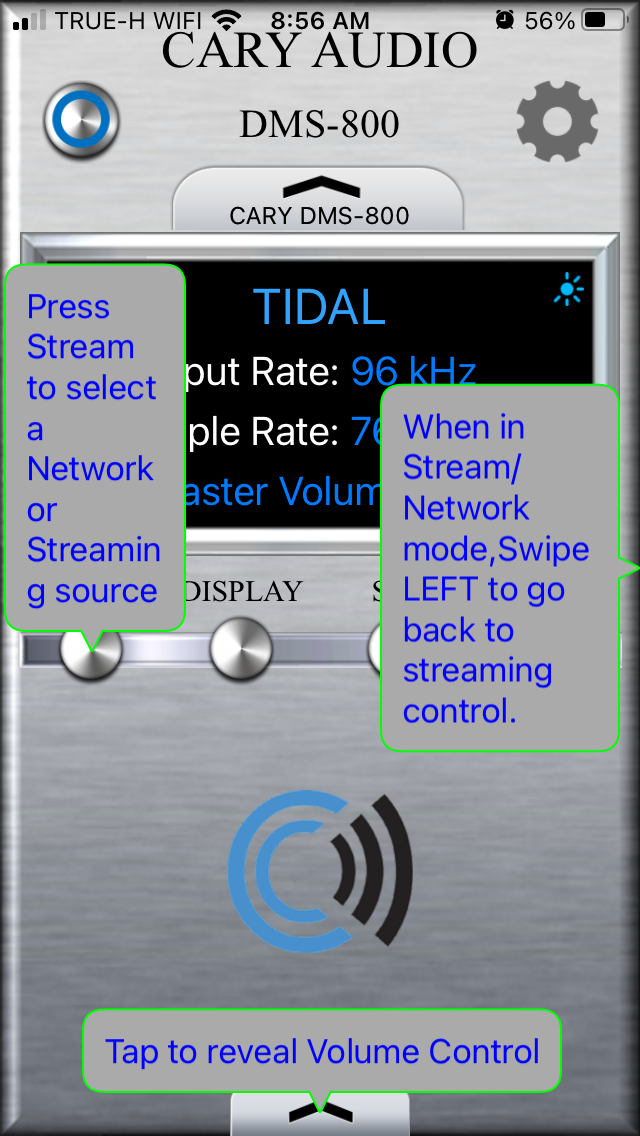
Task: Expand the CARY DMS-800 device tab
Action: tap(318, 199)
